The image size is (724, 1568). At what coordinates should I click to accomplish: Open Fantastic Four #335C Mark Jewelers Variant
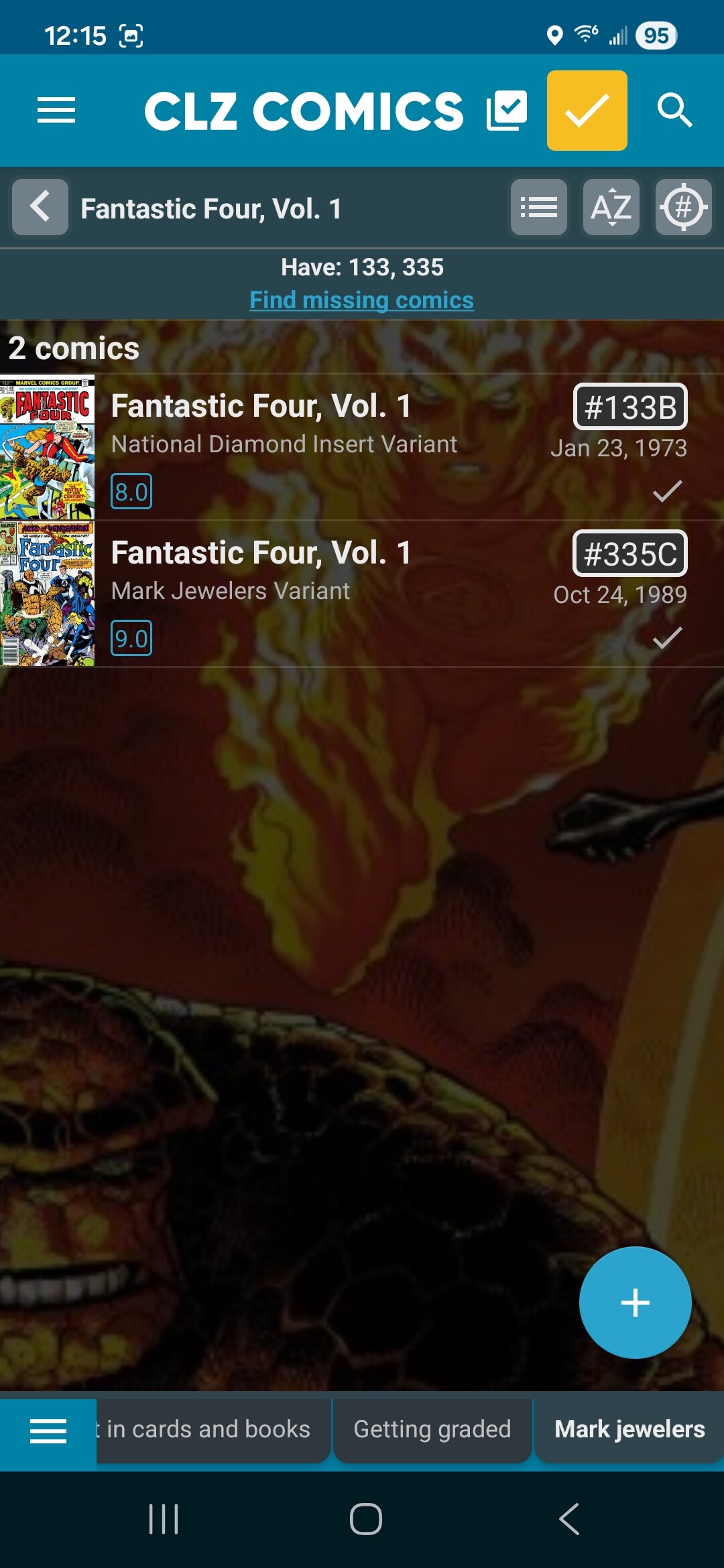pyautogui.click(x=335, y=594)
